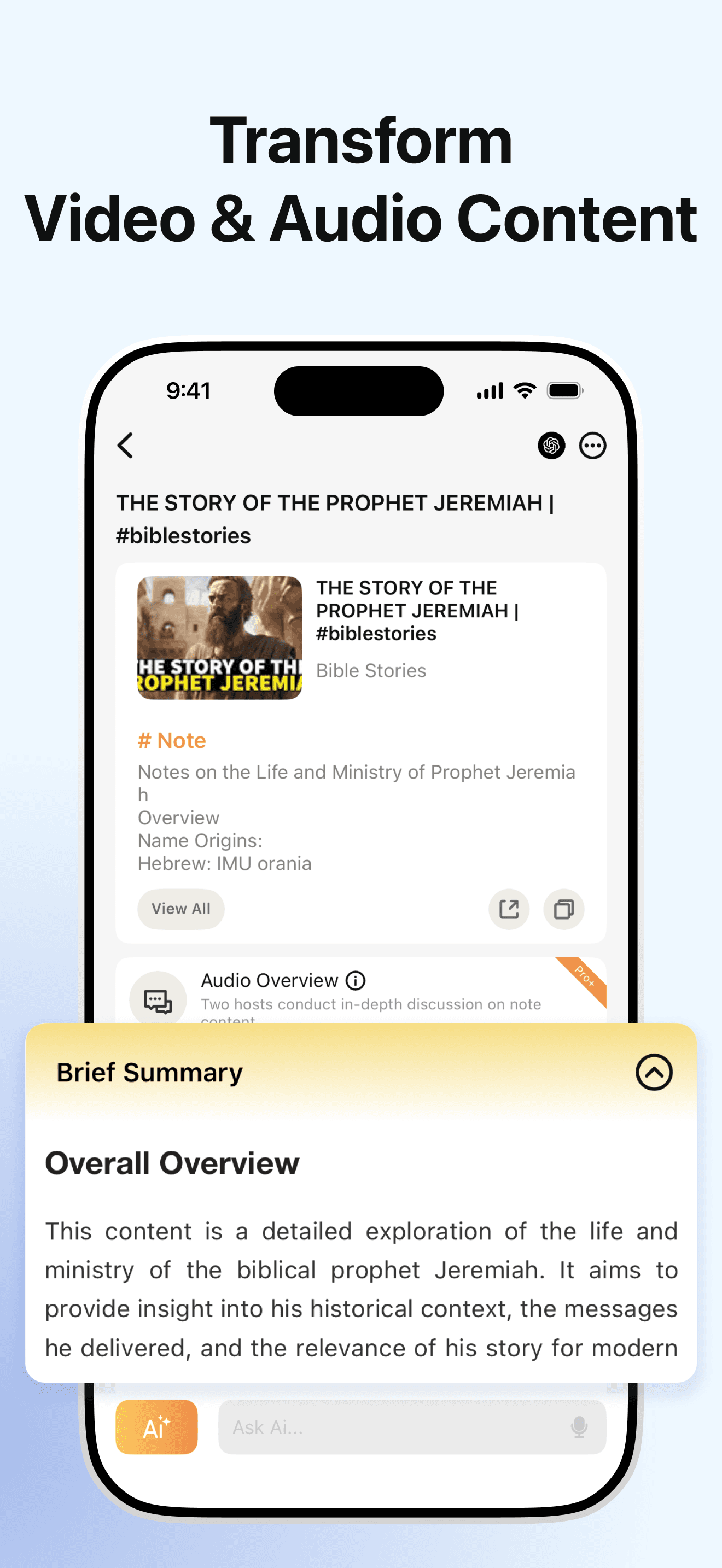Viewport: 722px width, 1568px height.
Task: Share the note using the export icon
Action: (509, 909)
